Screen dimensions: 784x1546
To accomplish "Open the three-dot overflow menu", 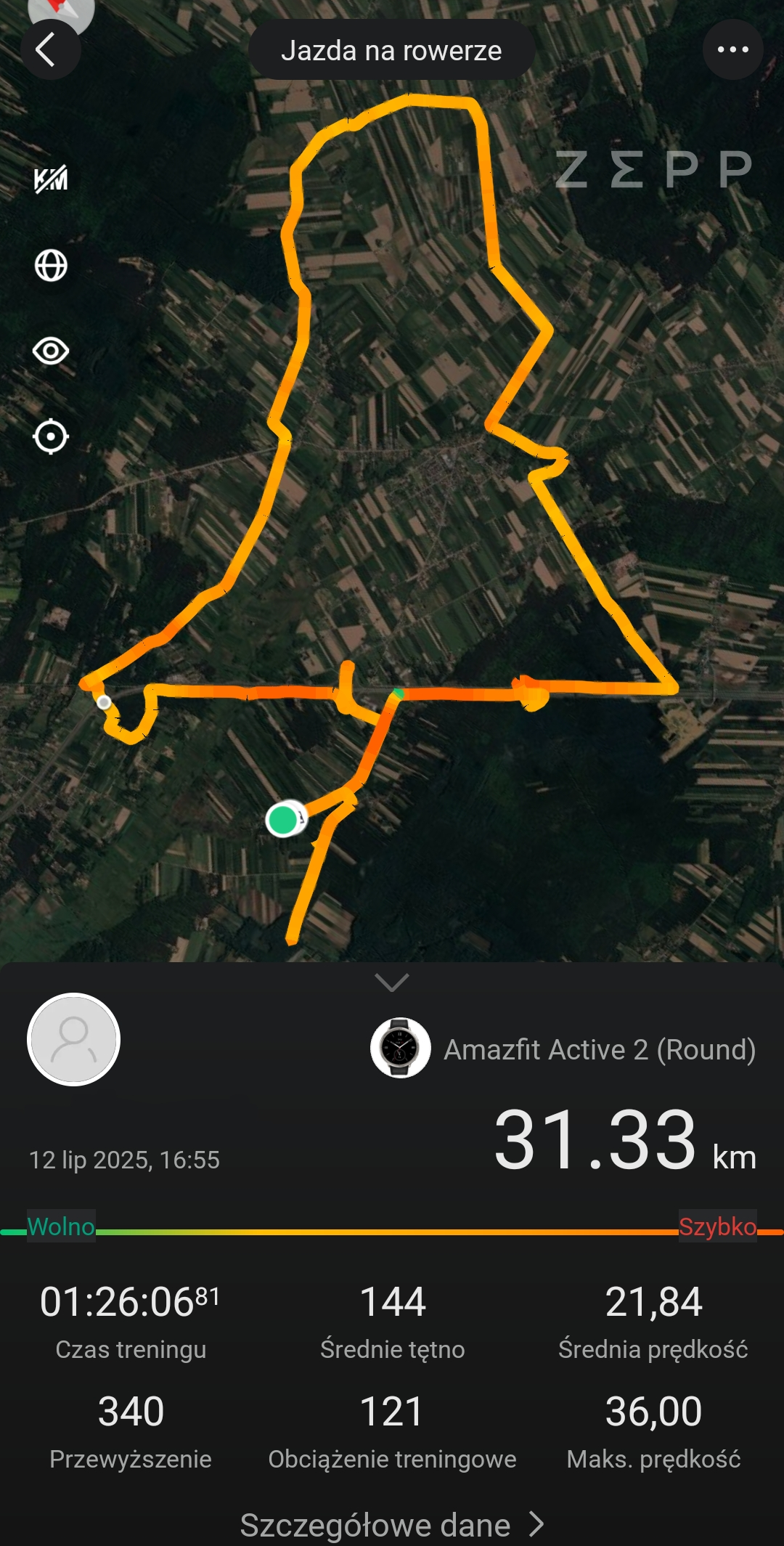I will pos(732,49).
